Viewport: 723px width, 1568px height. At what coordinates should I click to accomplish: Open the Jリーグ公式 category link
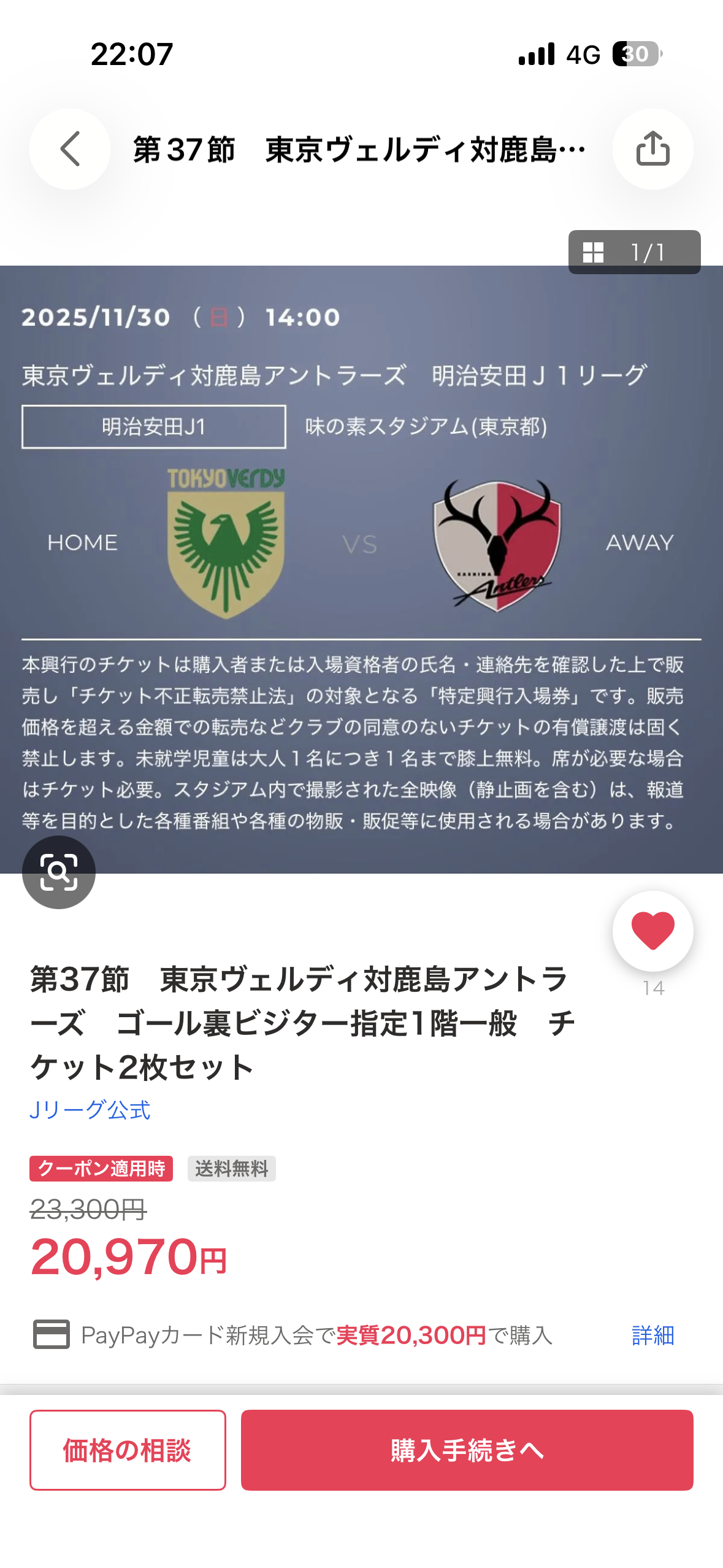(x=90, y=1110)
